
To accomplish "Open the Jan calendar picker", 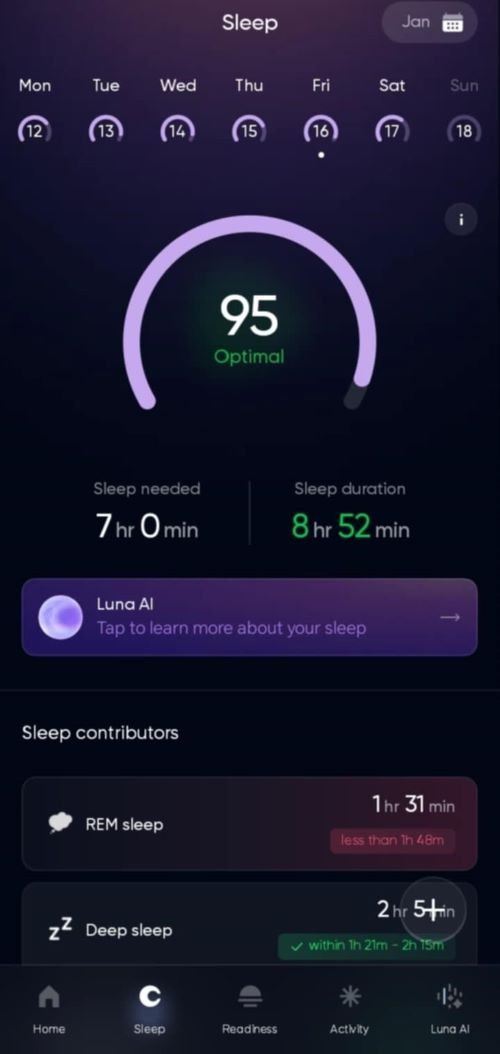I will 429,22.
